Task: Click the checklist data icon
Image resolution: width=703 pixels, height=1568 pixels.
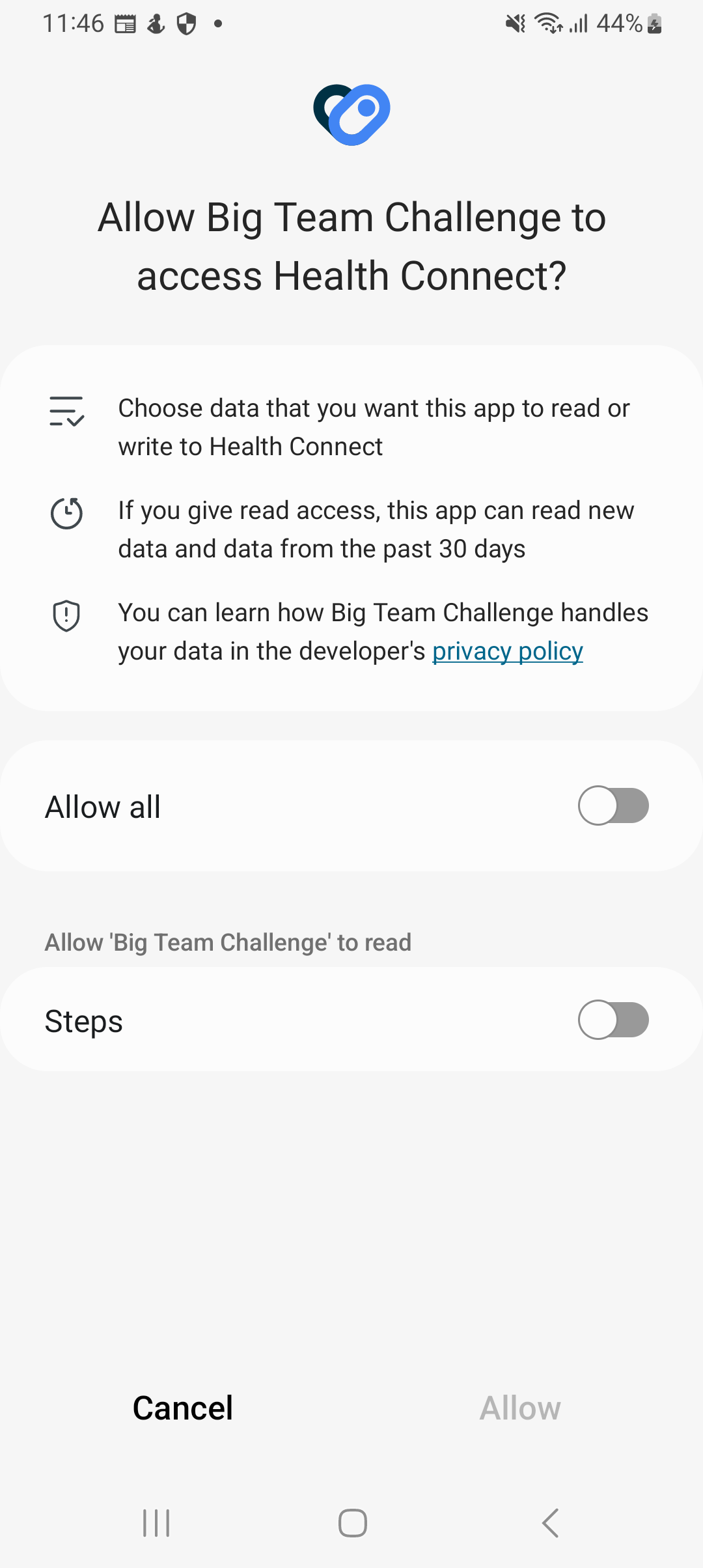Action: [x=66, y=410]
